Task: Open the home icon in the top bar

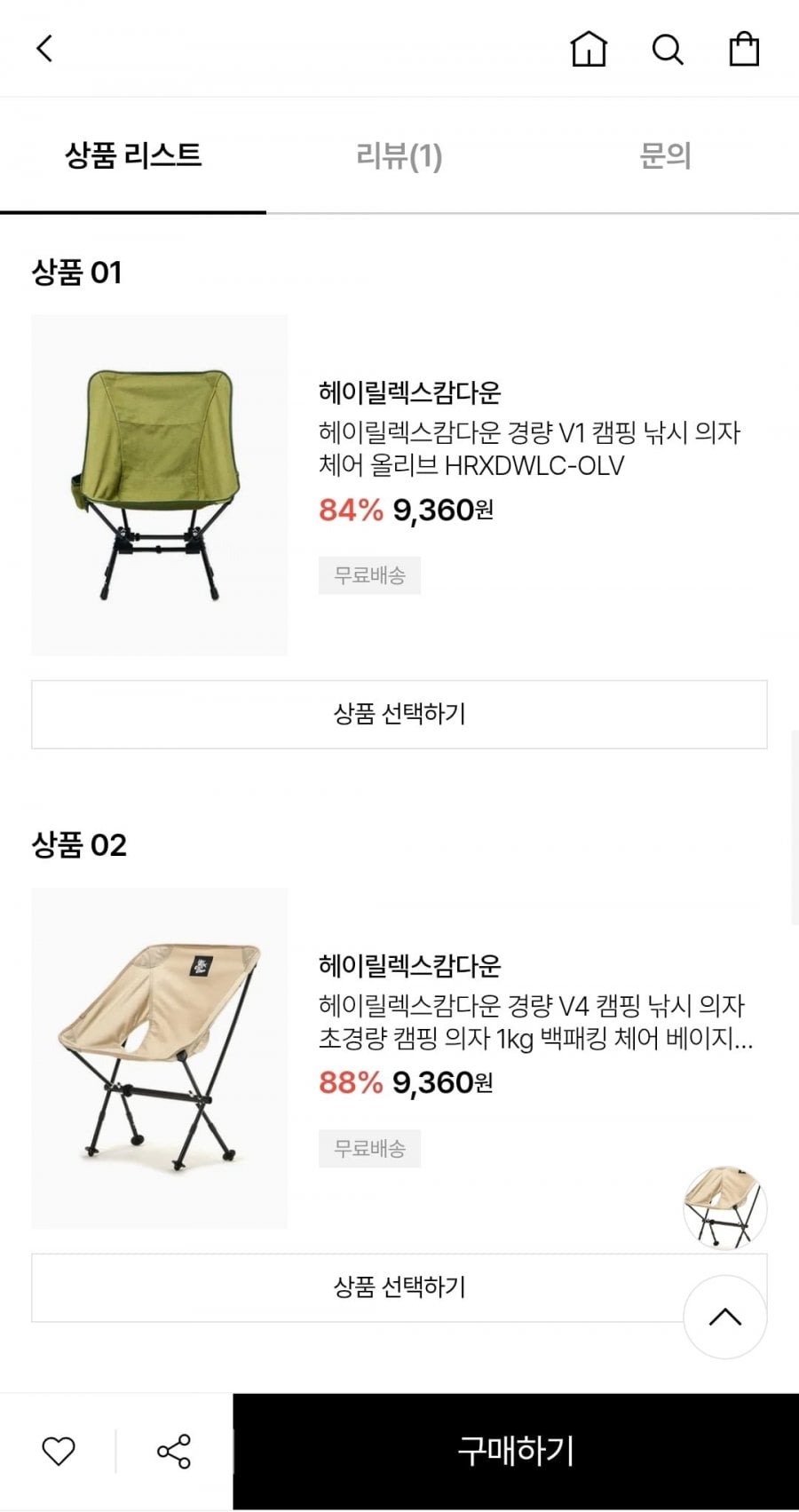Action: [588, 49]
